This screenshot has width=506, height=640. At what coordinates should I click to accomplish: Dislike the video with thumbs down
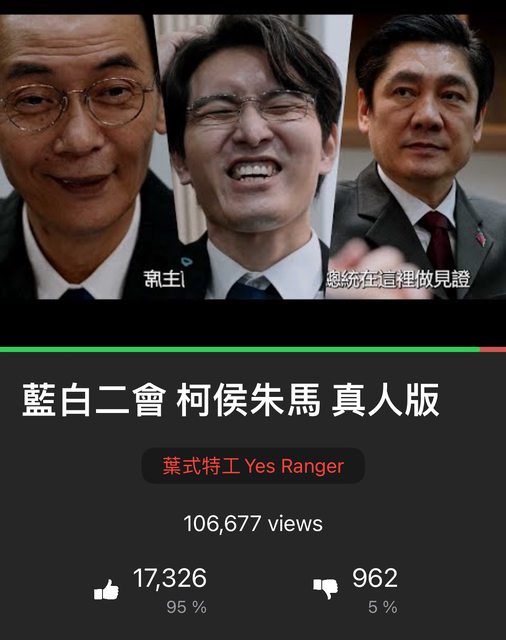click(326, 589)
